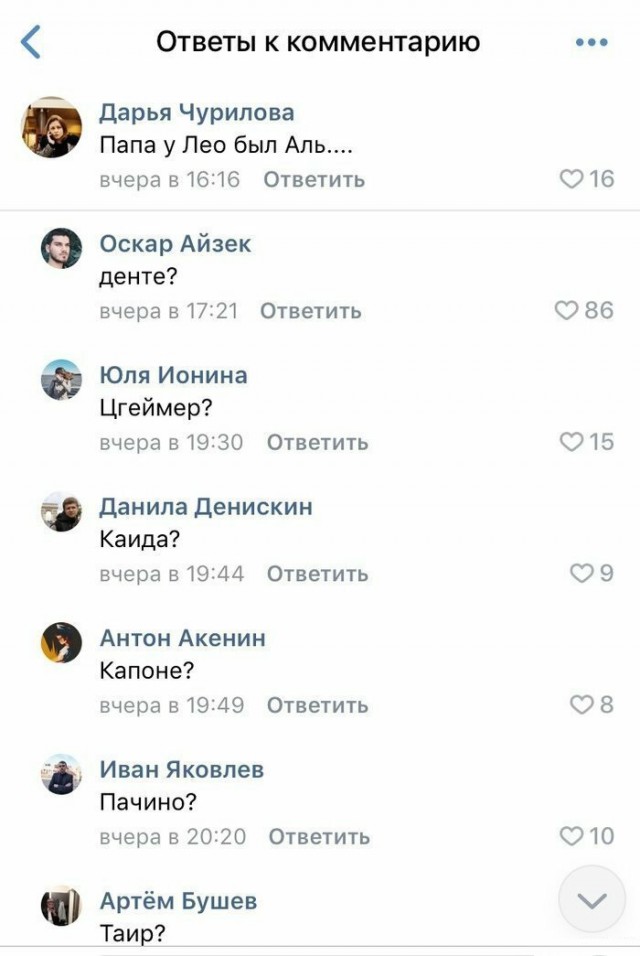Open Оскар Айзек's profile name

point(175,244)
